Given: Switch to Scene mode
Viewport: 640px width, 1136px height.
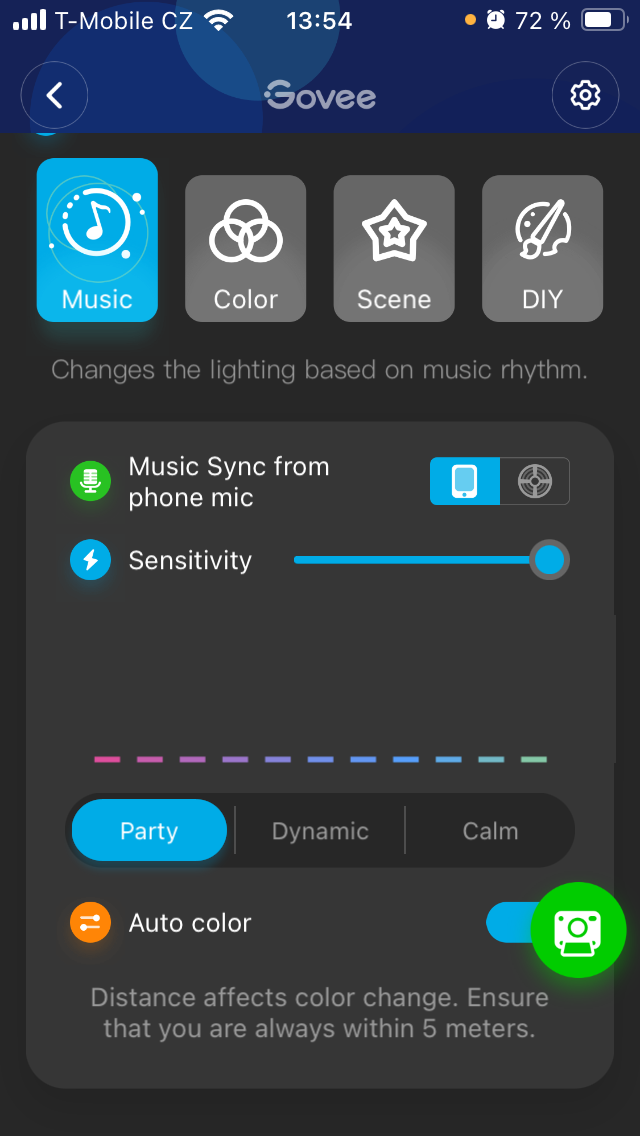Looking at the screenshot, I should pos(394,248).
